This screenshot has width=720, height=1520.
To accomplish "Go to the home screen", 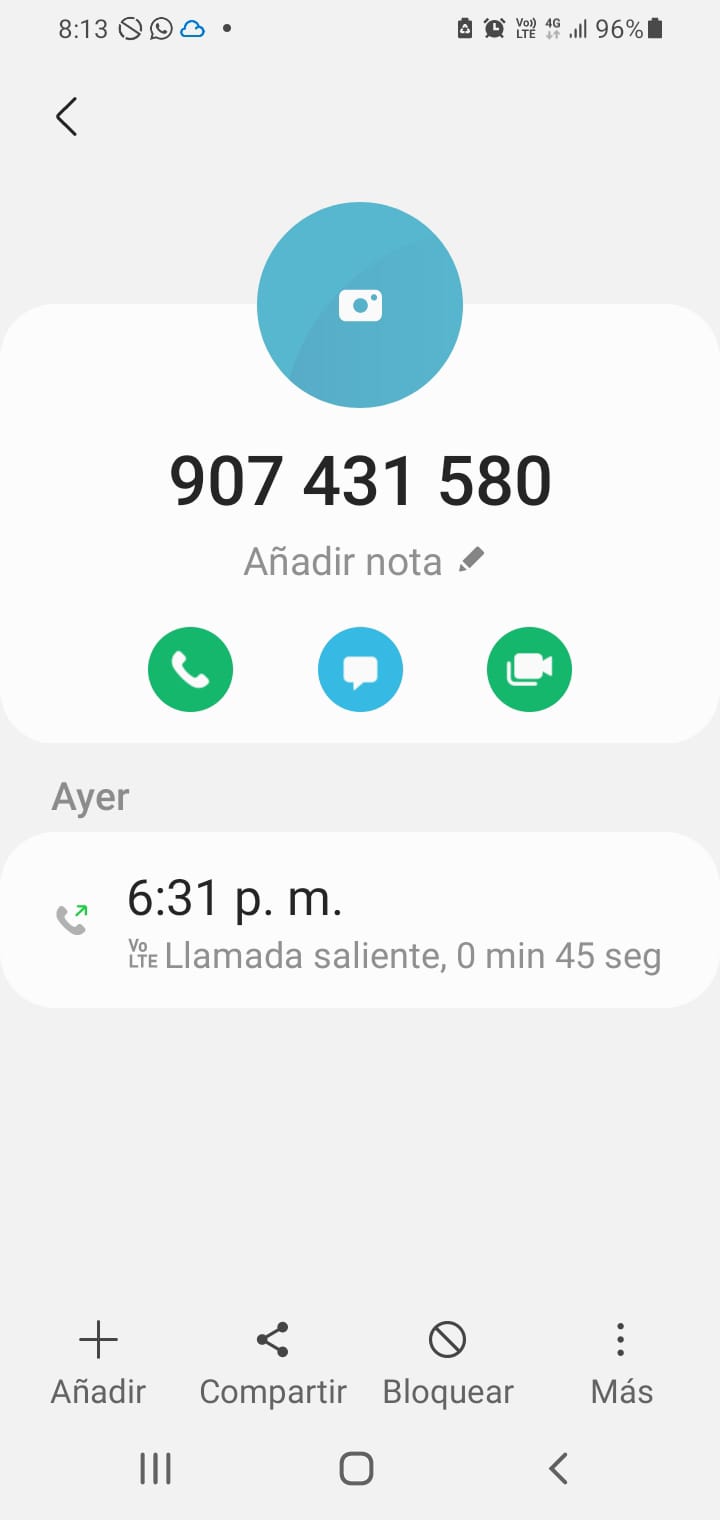I will pyautogui.click(x=357, y=1469).
